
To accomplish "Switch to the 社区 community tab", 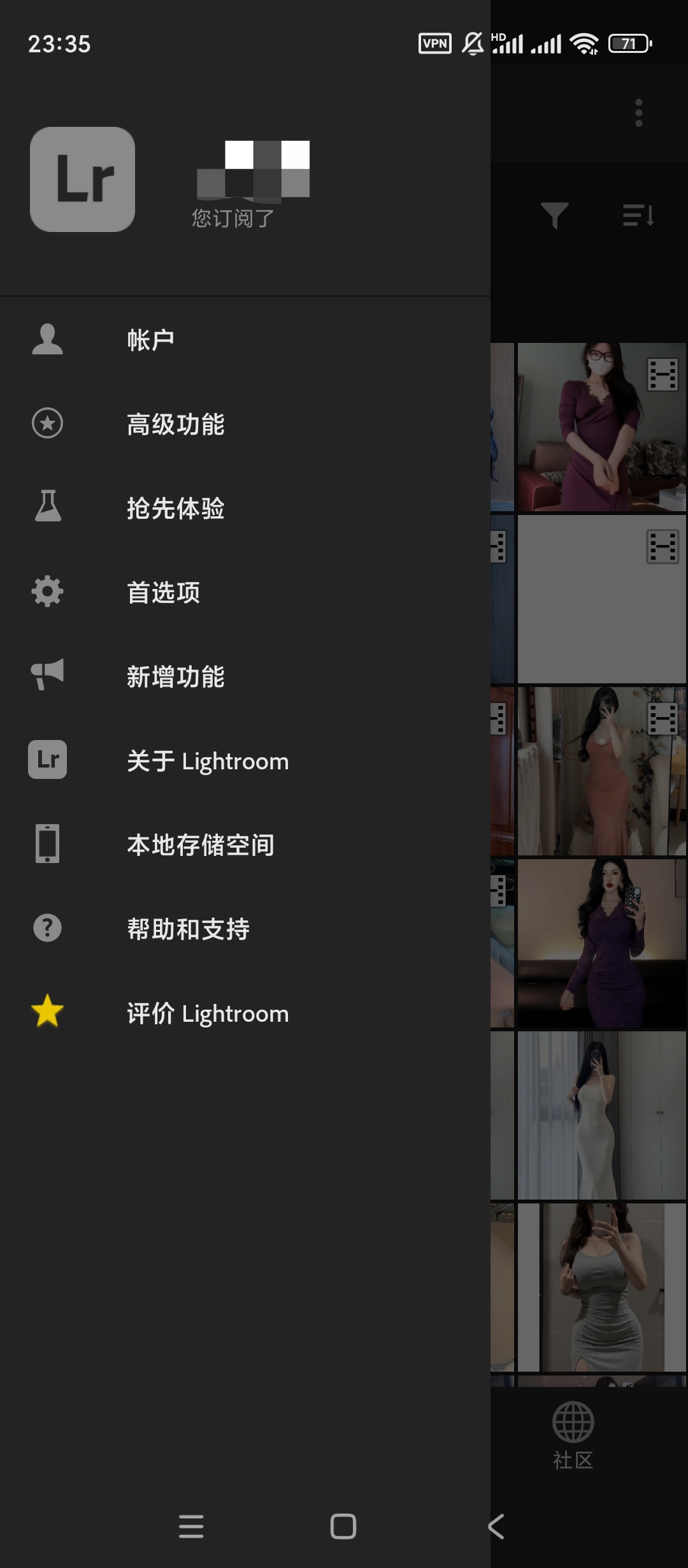I will click(573, 1435).
